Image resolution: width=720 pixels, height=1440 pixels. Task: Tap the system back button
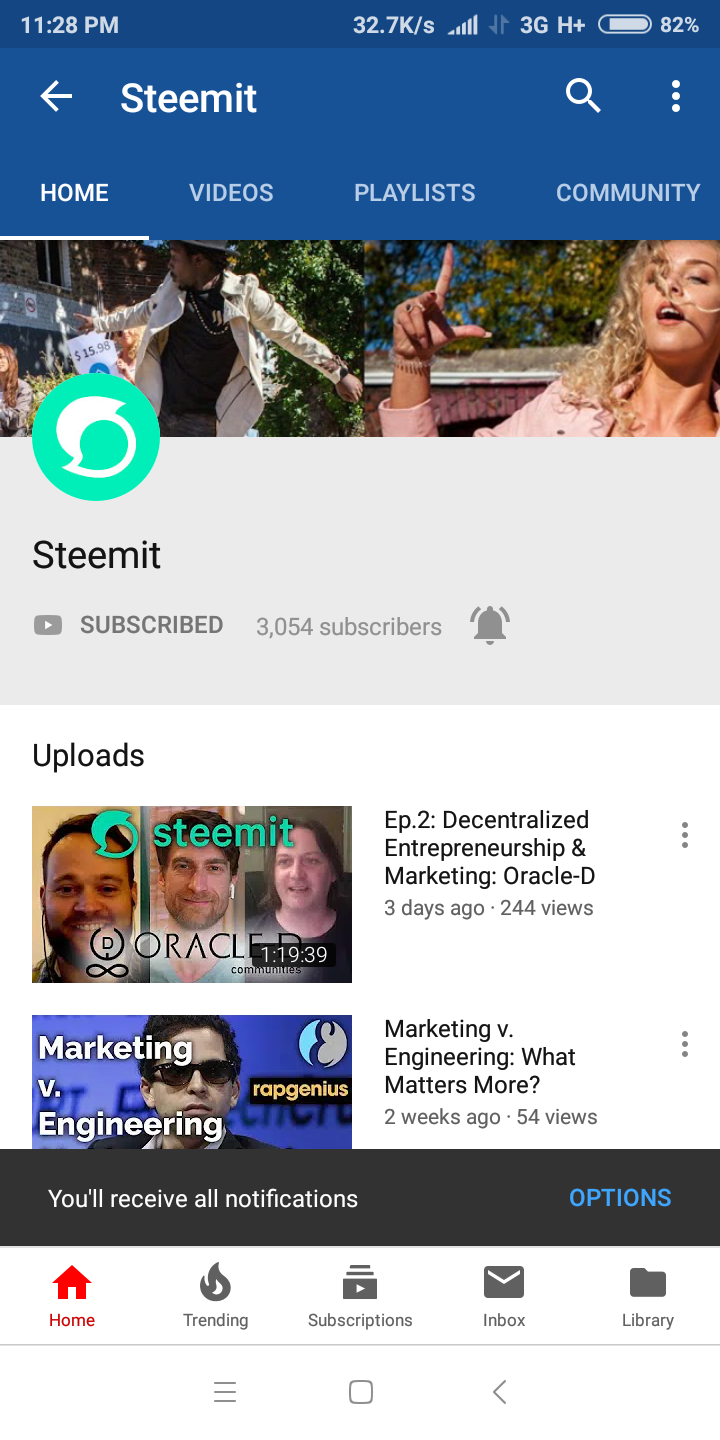(499, 1392)
